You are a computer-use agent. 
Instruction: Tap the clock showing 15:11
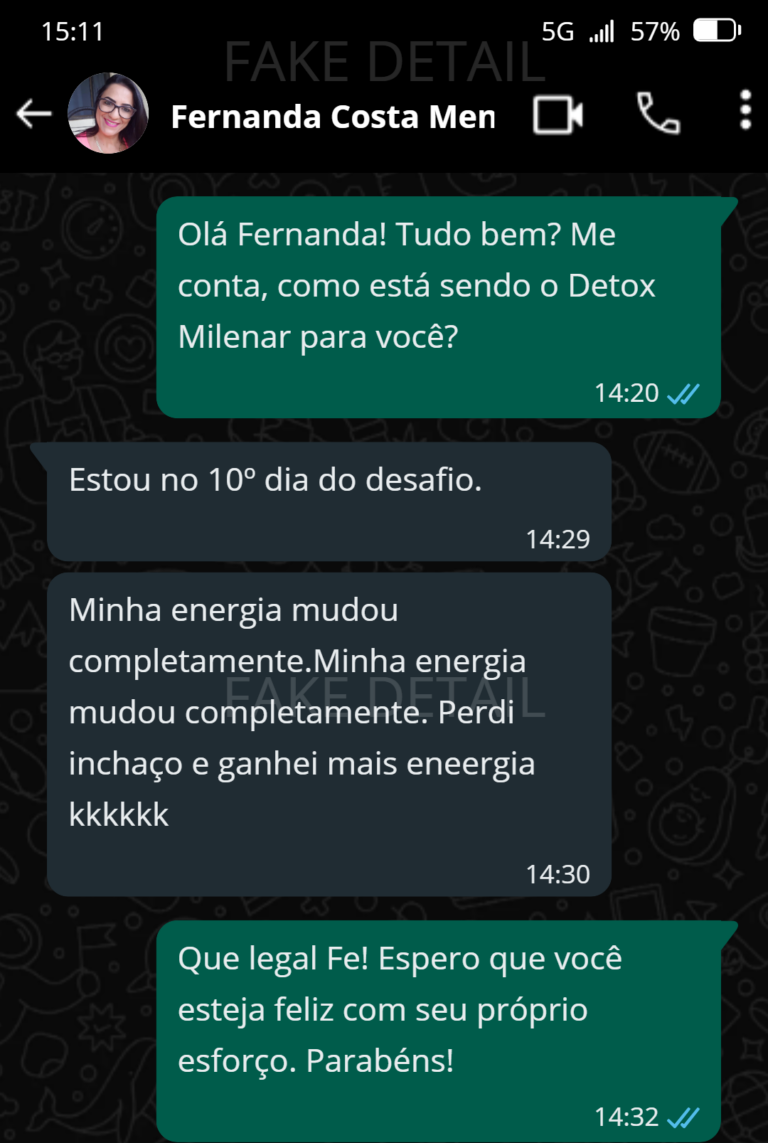pos(72,31)
